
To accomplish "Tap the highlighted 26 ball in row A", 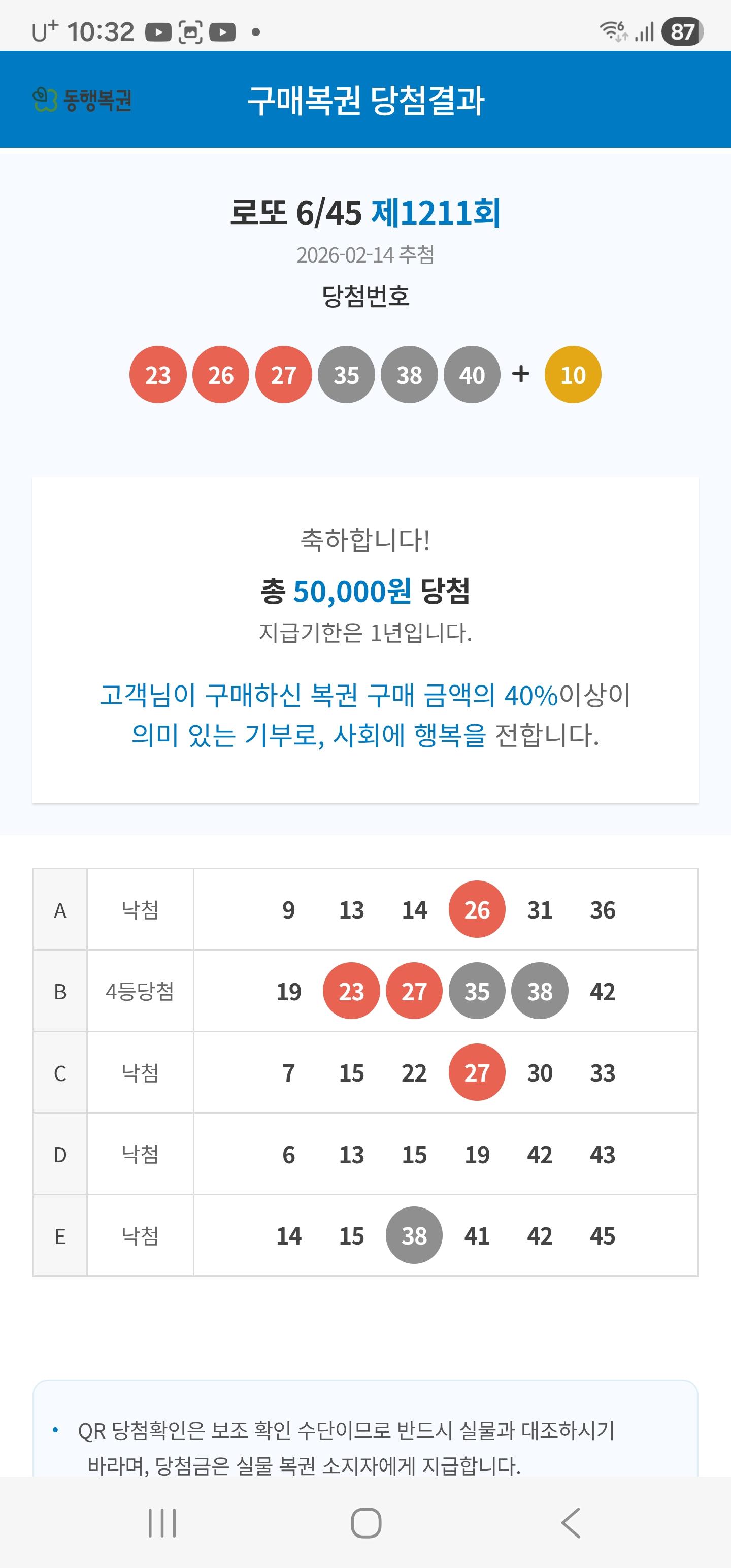I will tap(477, 910).
